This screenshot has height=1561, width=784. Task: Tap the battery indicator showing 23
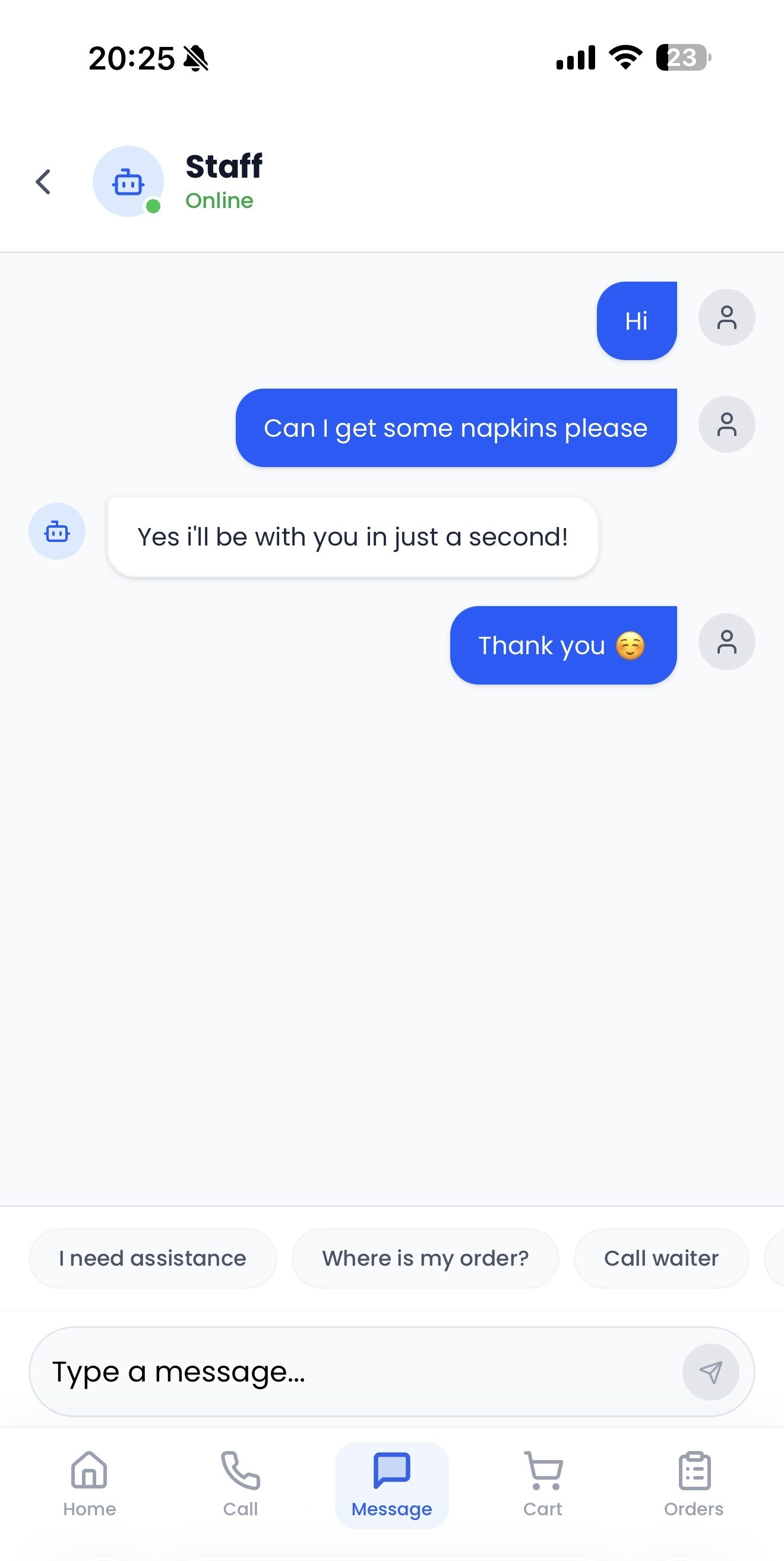pyautogui.click(x=682, y=58)
